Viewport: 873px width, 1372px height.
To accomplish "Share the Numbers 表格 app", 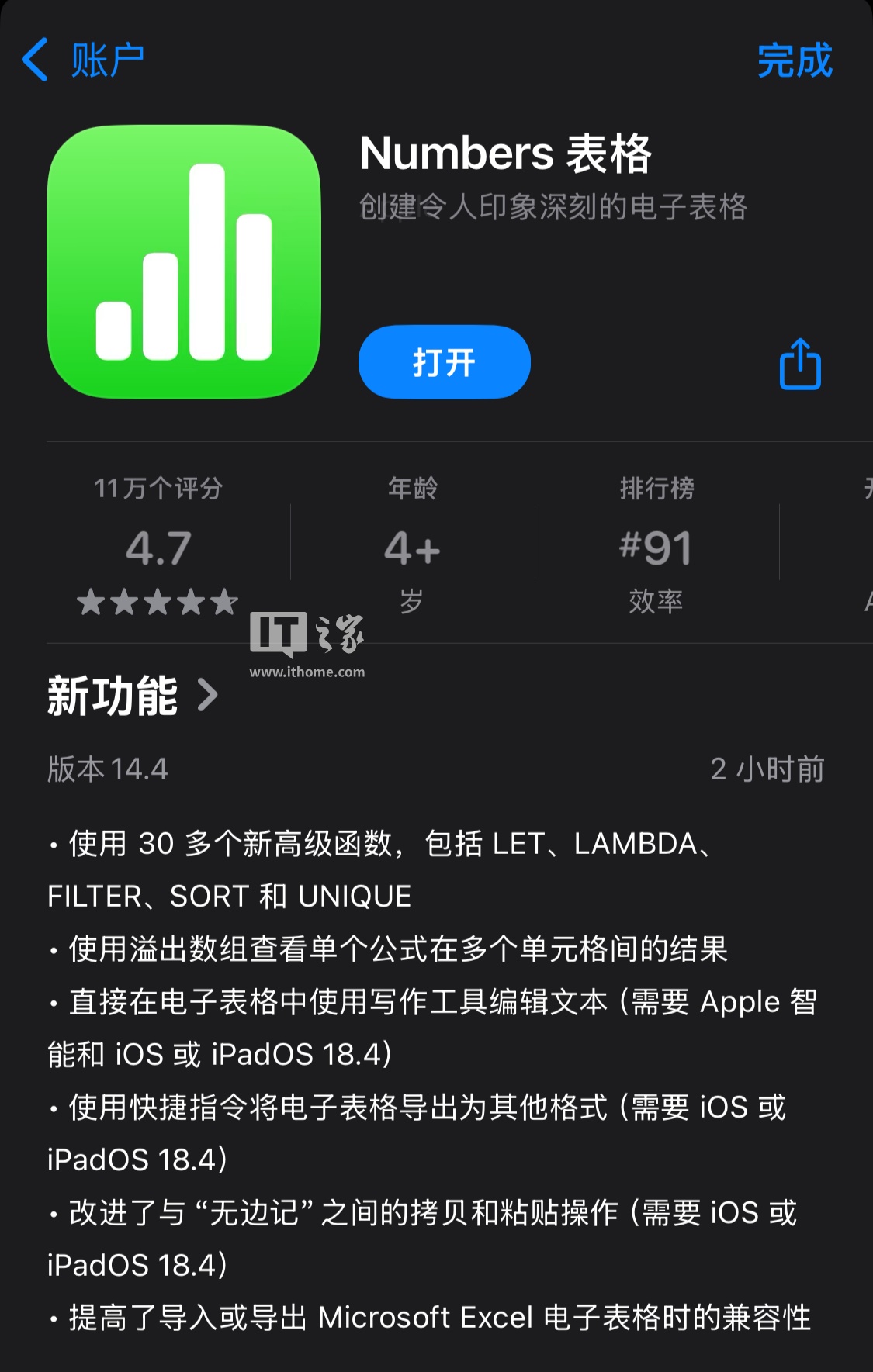I will pyautogui.click(x=799, y=364).
